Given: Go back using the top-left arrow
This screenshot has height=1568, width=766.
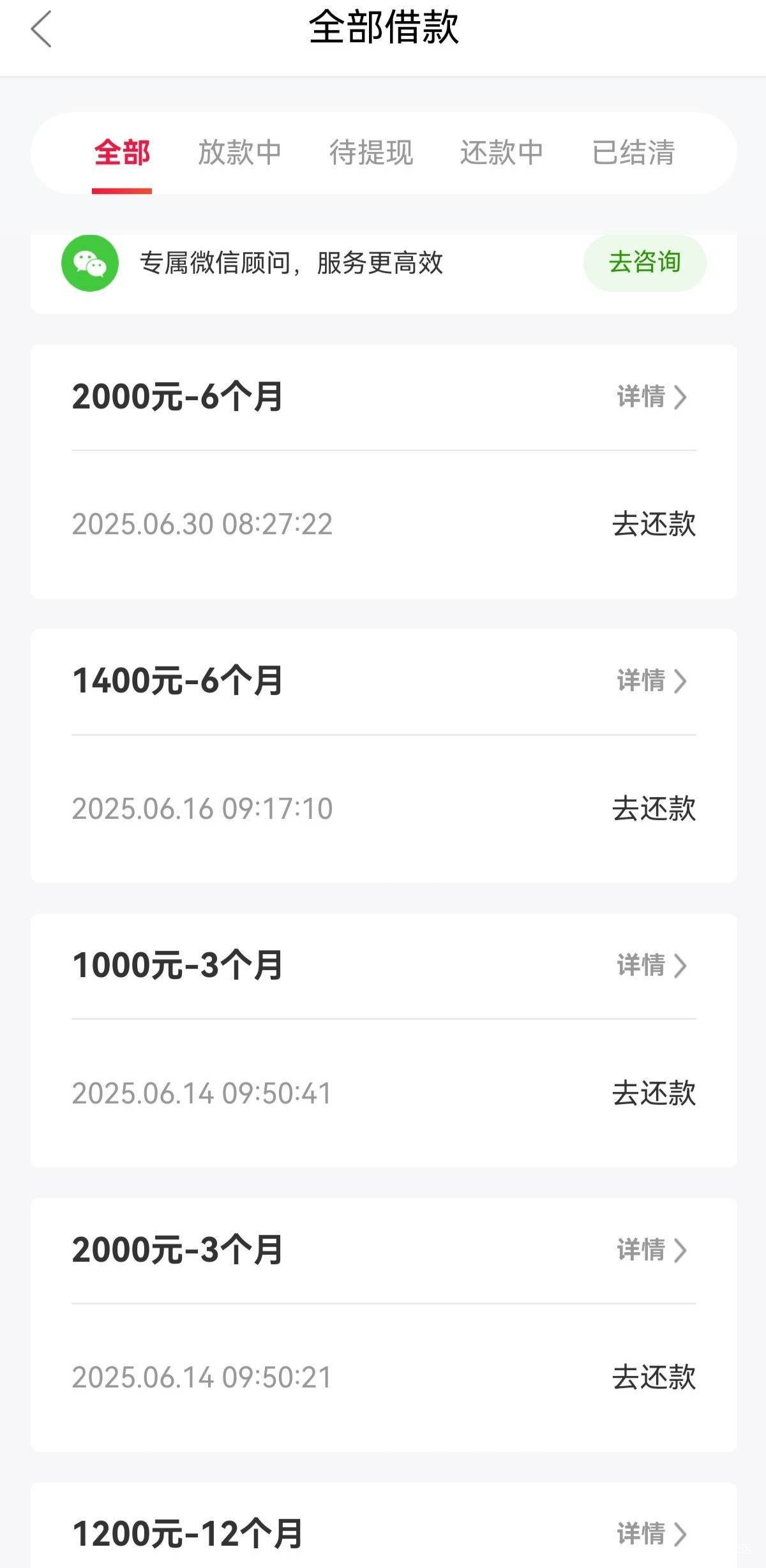Looking at the screenshot, I should tap(41, 29).
